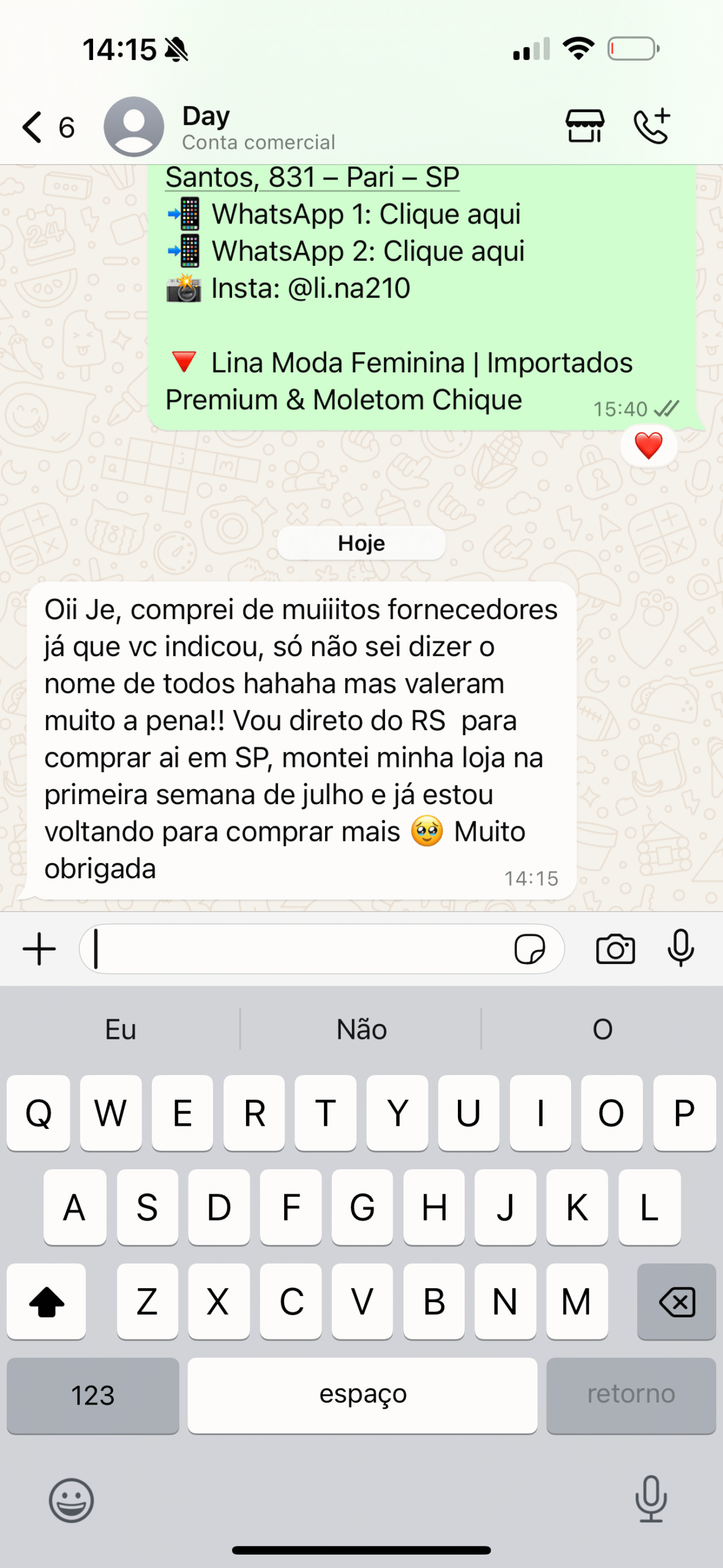Launch the camera from the chat
This screenshot has height=1568, width=723.
(x=615, y=949)
